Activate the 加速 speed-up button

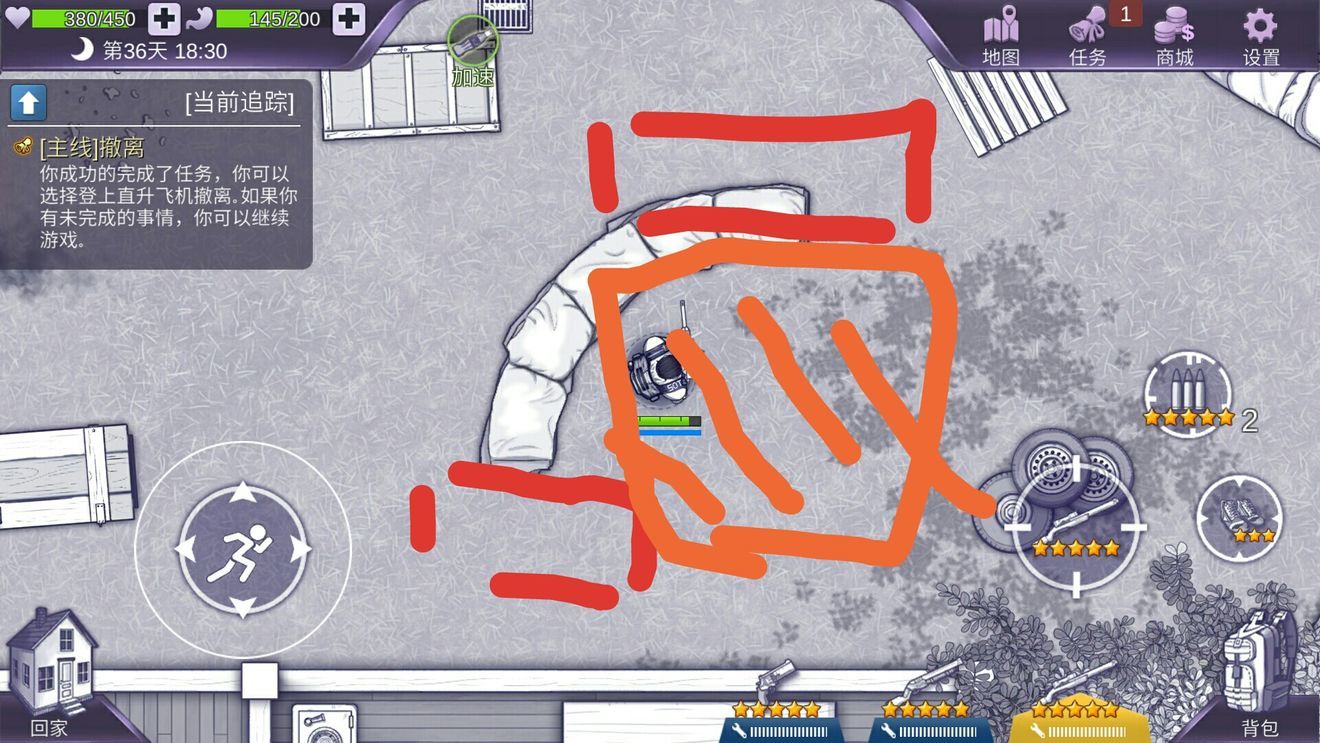472,48
